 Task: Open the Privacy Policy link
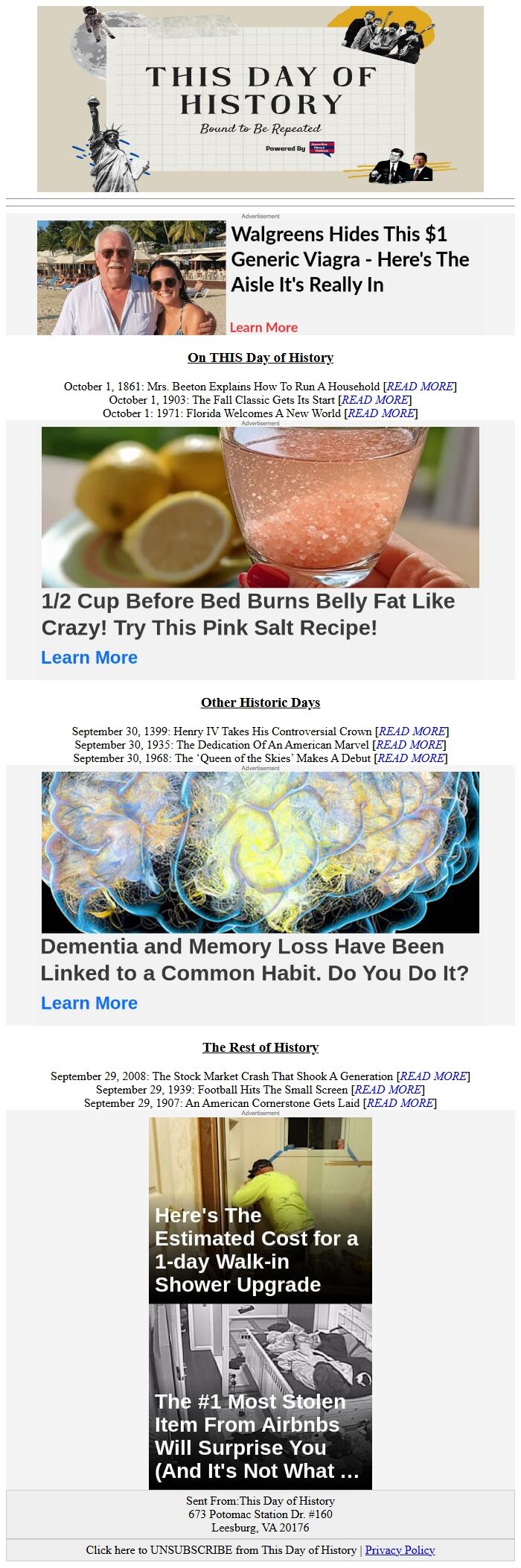click(x=400, y=1550)
